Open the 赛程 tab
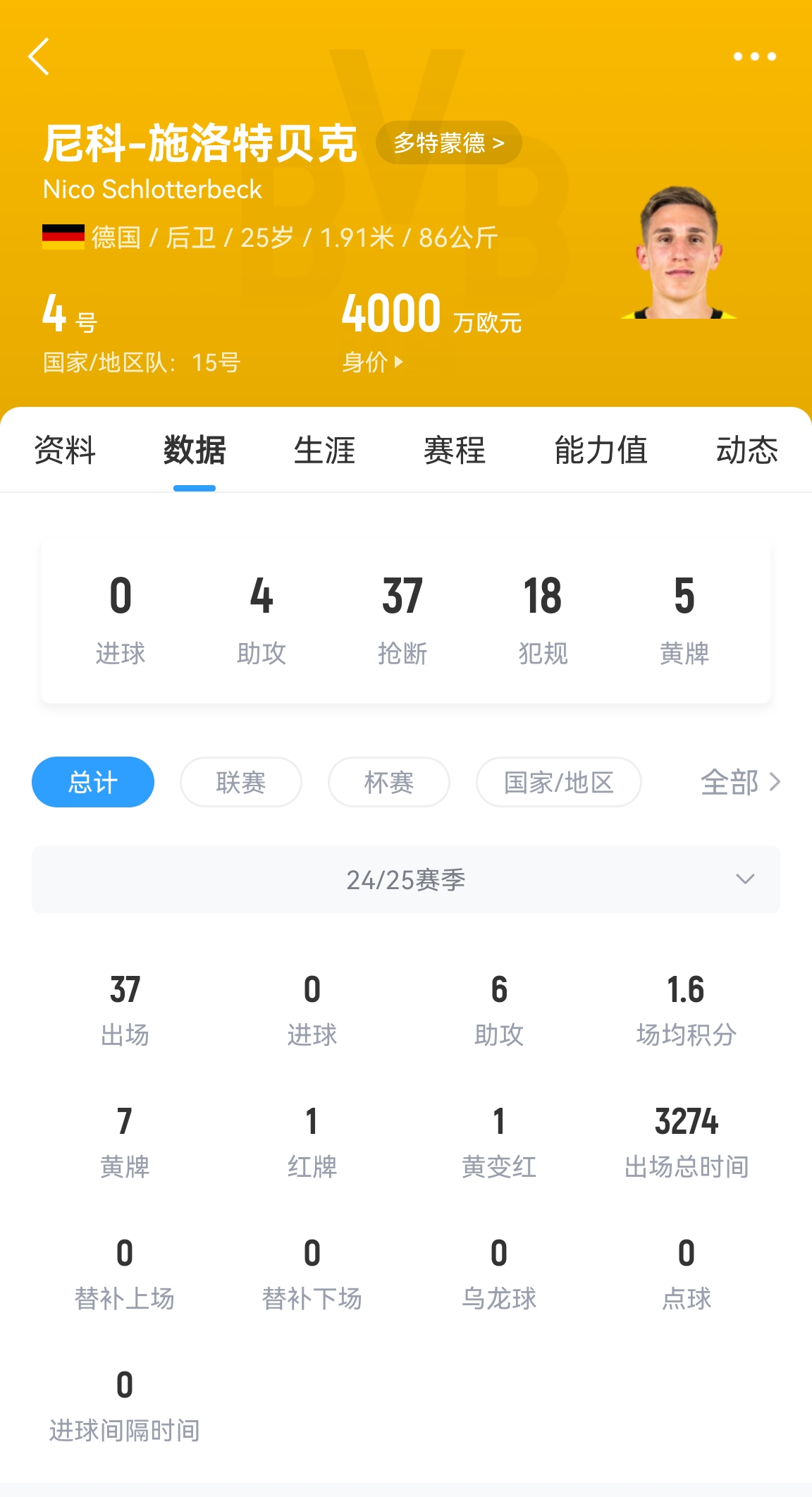The width and height of the screenshot is (812, 1497). click(455, 451)
